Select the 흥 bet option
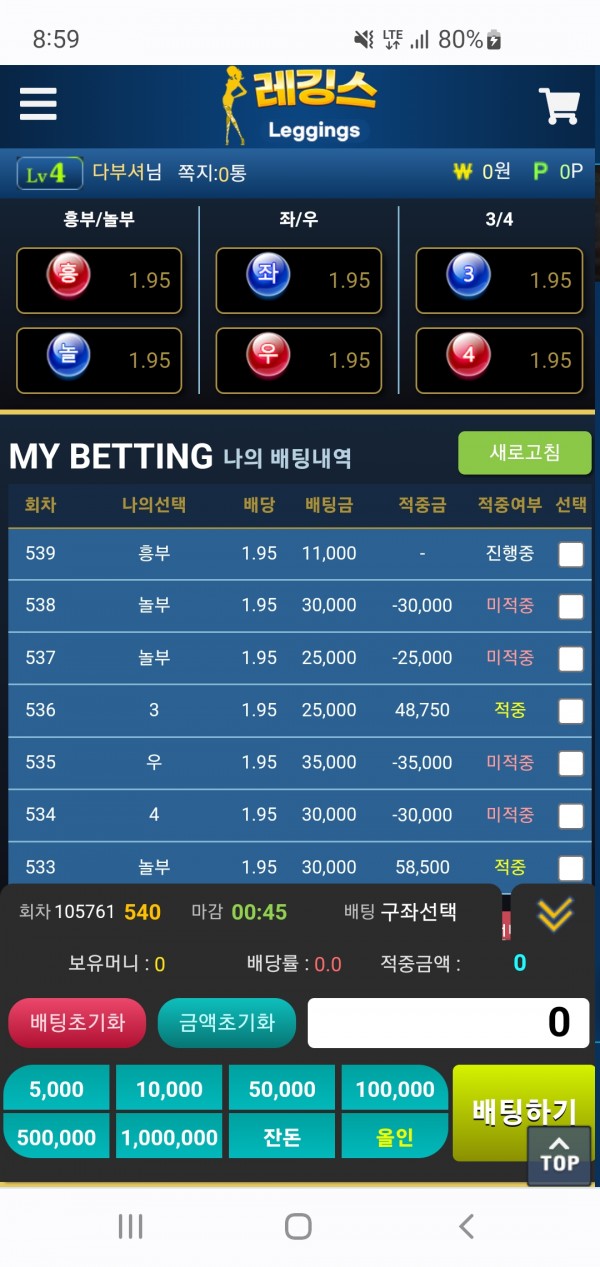Screen dimensions: 600x1267 pos(99,280)
